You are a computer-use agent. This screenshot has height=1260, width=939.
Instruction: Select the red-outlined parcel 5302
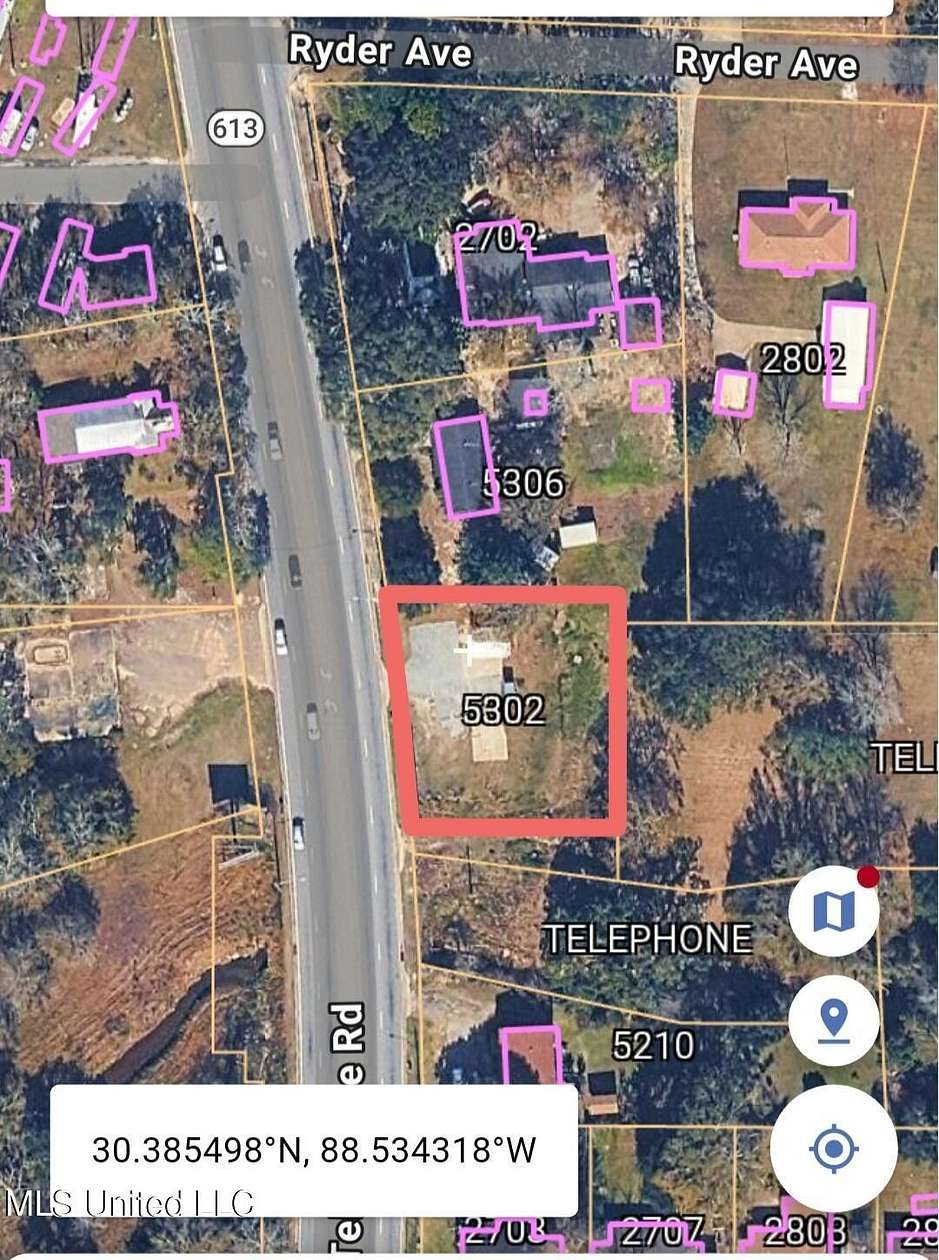click(x=503, y=710)
